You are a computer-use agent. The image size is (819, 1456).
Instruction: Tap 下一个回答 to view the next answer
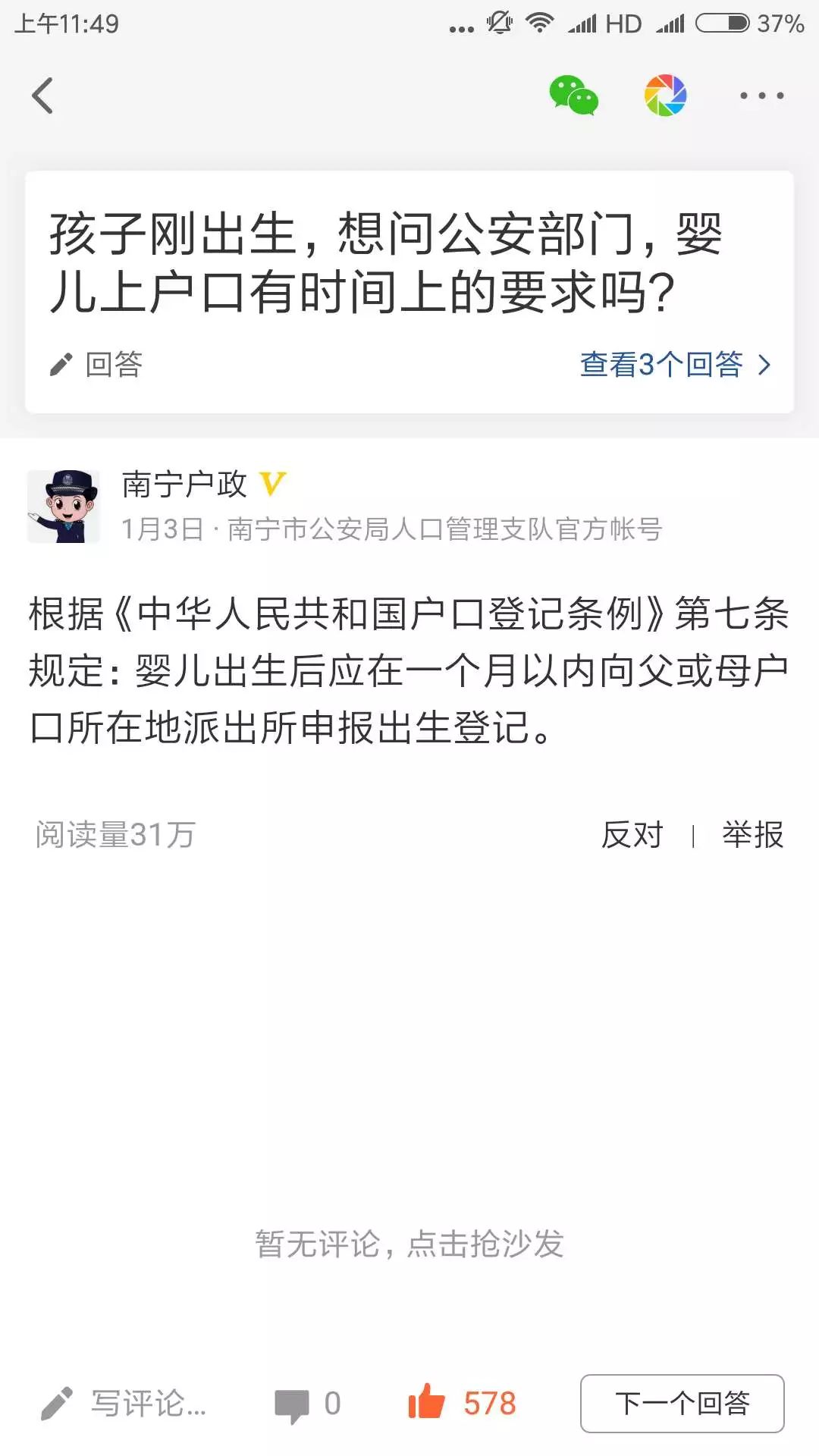[684, 1404]
